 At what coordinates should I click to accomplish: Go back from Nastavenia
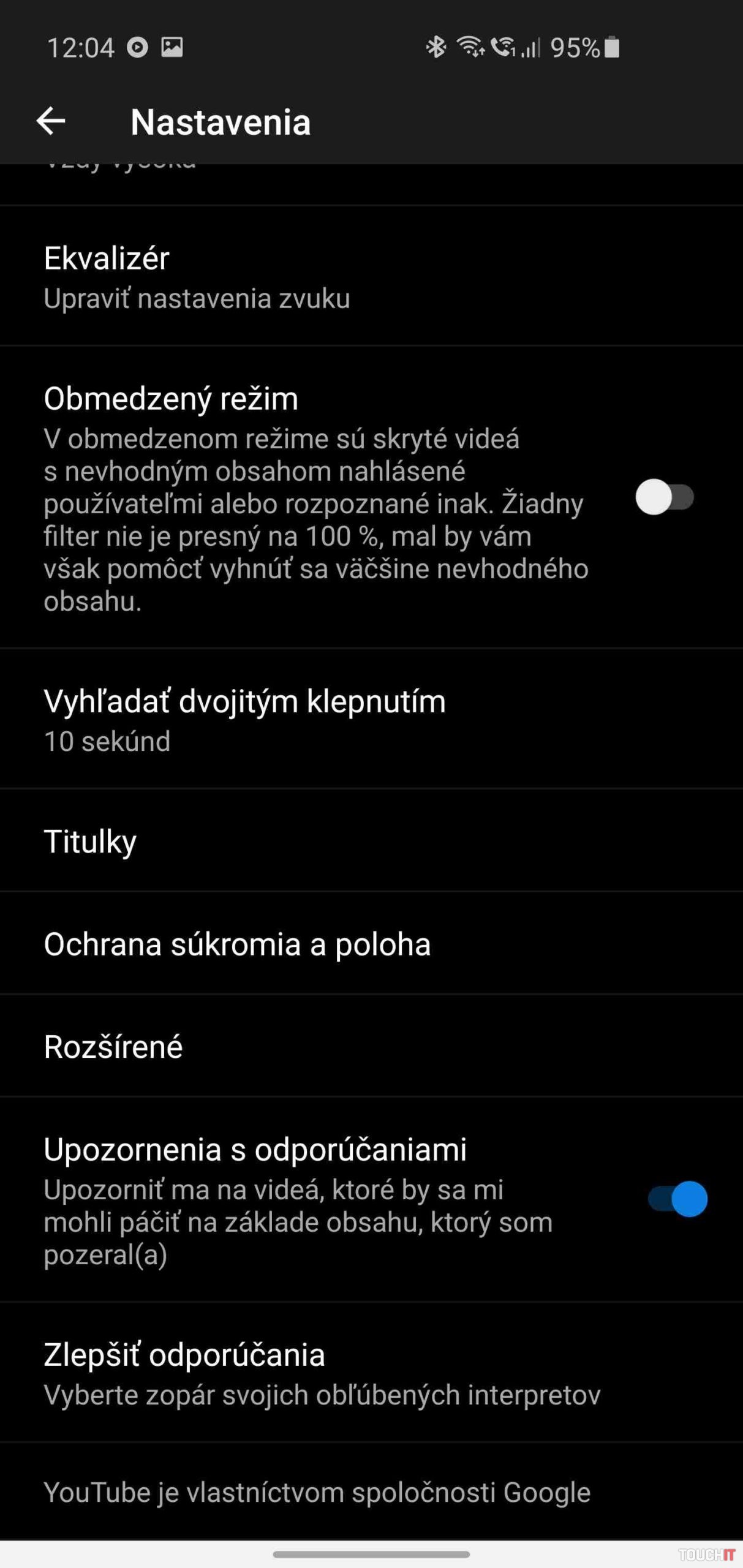(x=51, y=121)
